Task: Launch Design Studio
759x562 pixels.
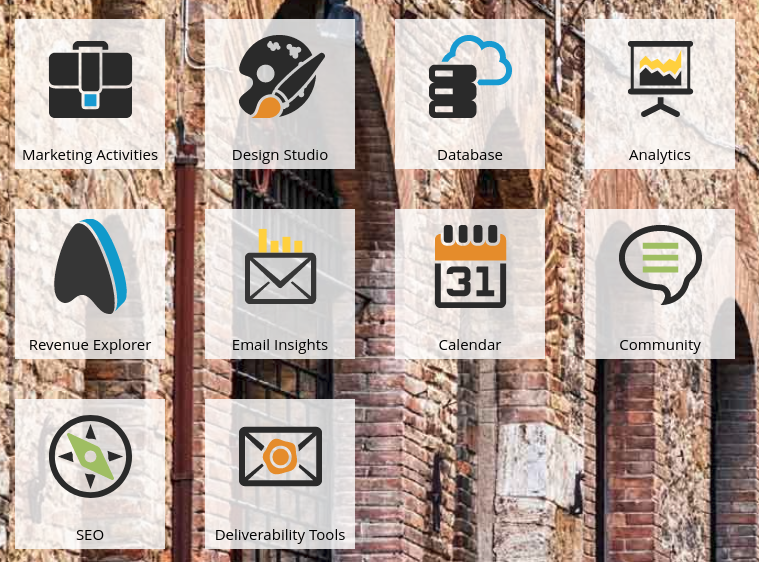Action: tap(280, 94)
